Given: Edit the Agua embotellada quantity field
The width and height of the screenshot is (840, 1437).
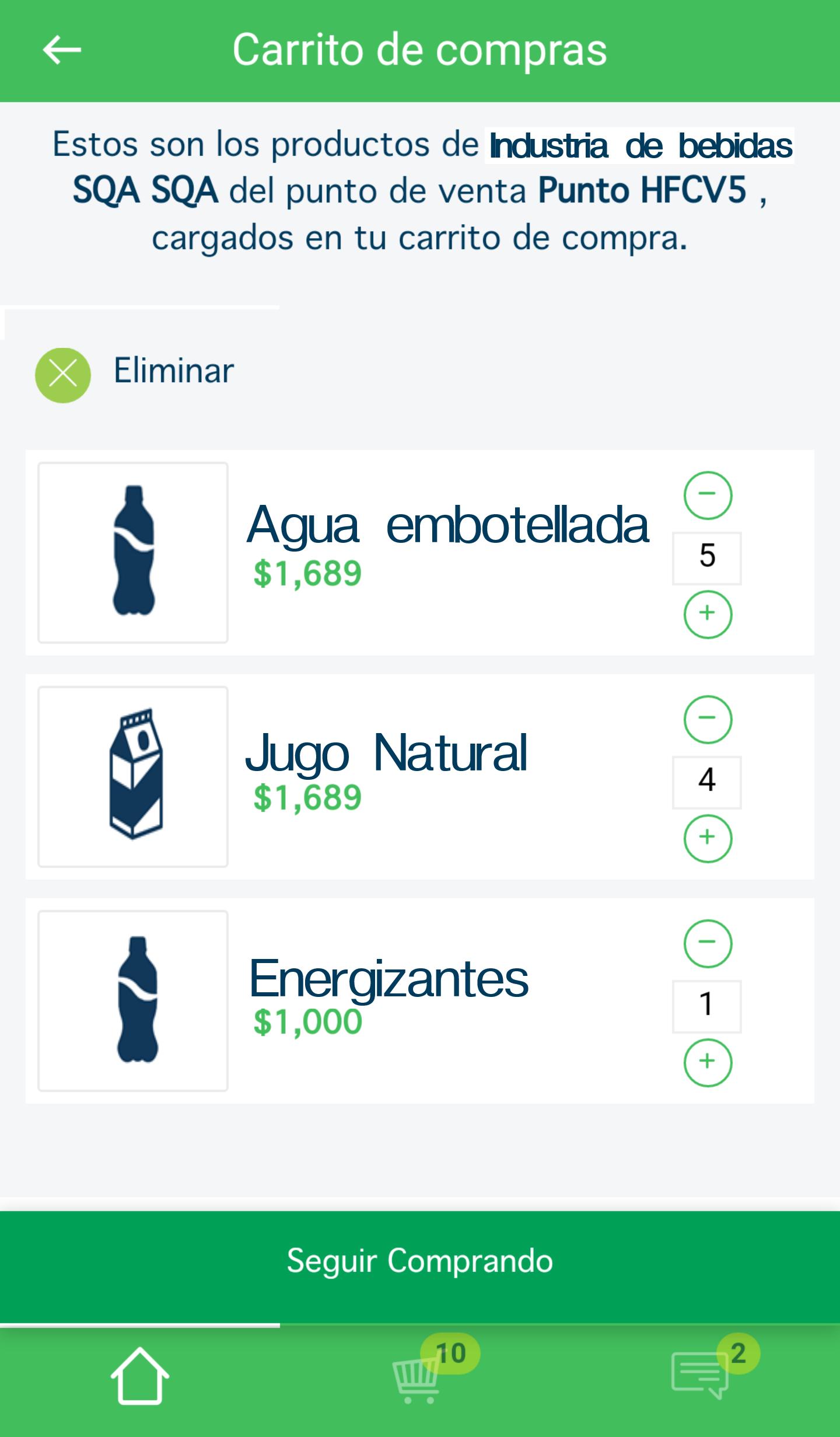Looking at the screenshot, I should tap(707, 558).
